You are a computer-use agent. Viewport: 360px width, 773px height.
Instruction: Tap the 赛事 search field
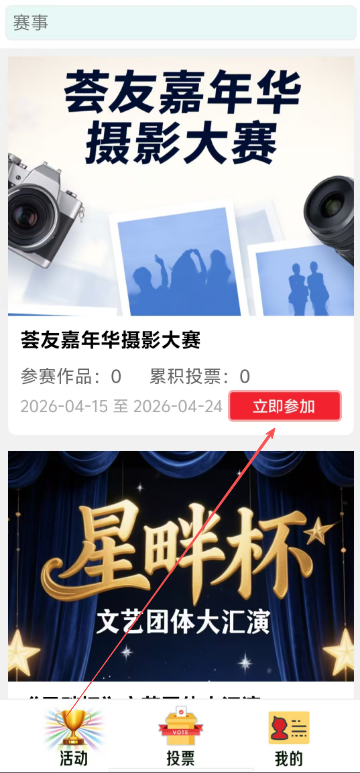[x=180, y=23]
